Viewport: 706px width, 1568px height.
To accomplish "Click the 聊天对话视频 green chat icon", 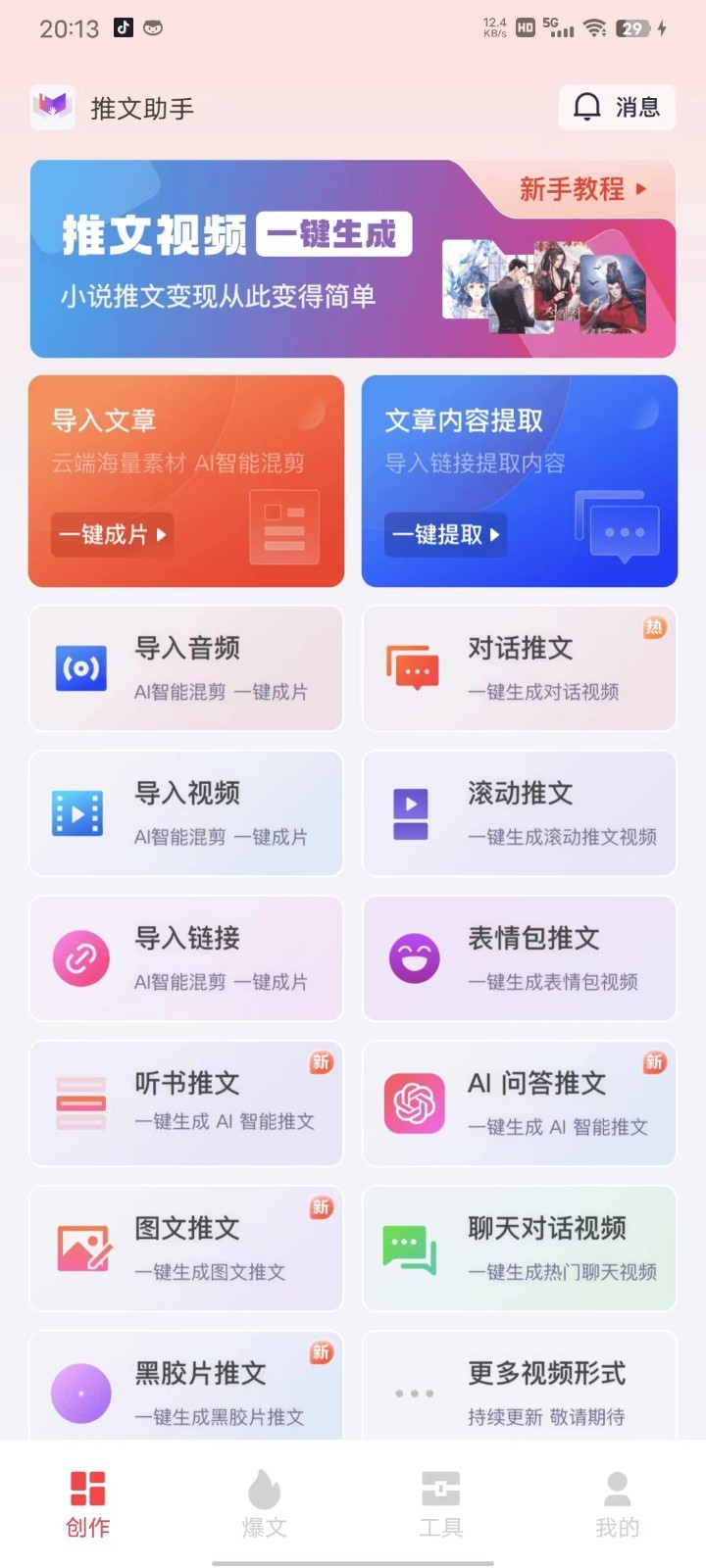I will tap(412, 1249).
